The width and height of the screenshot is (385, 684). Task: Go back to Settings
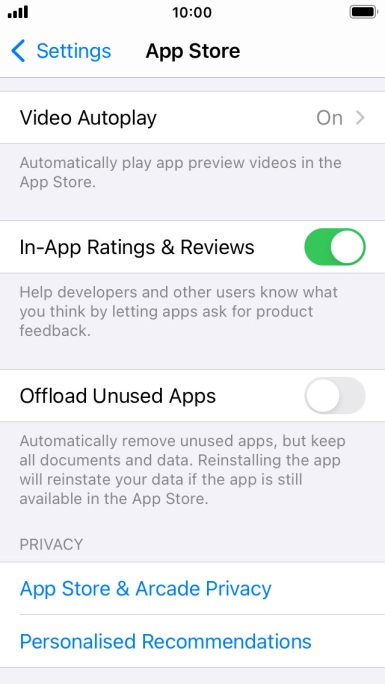61,51
